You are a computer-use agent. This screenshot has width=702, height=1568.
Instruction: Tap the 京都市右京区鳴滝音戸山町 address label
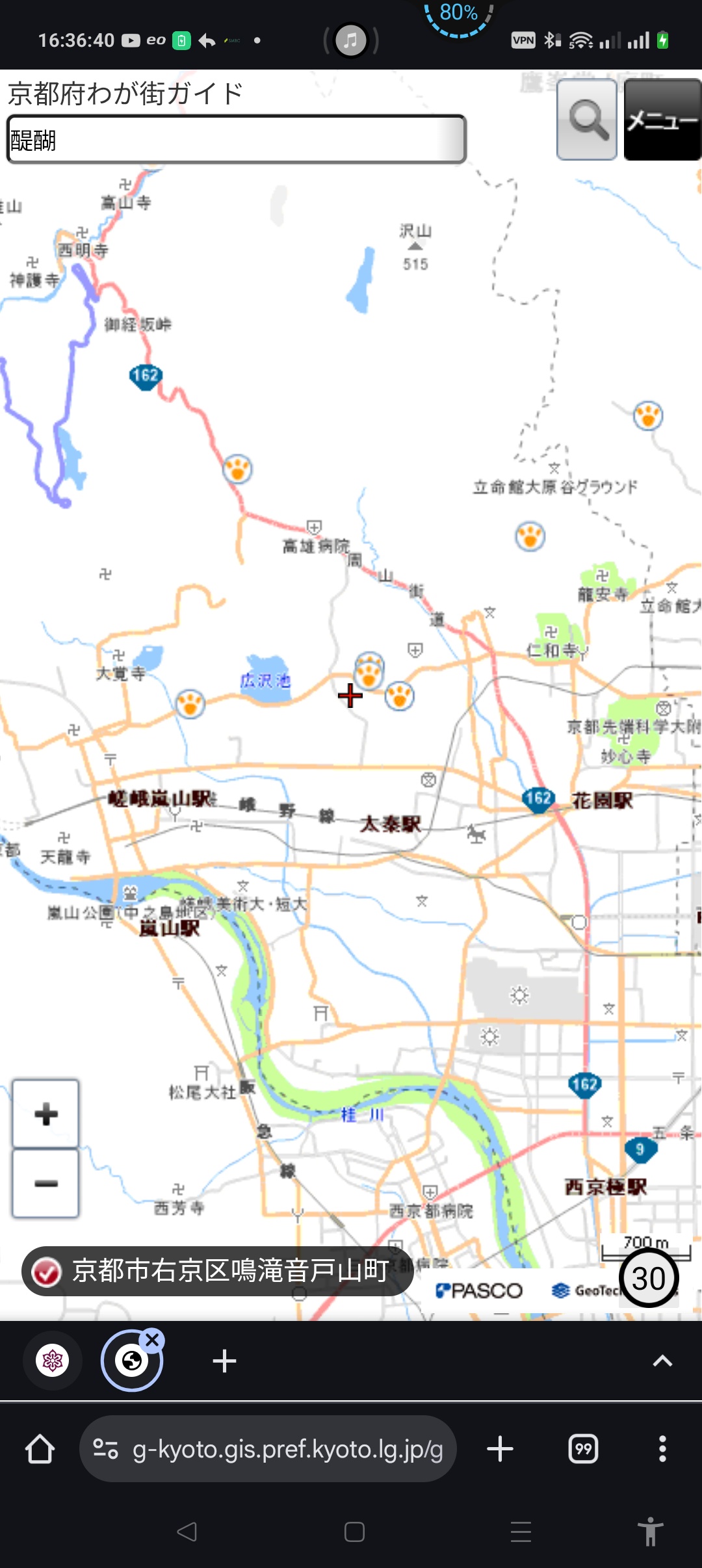coord(218,1271)
